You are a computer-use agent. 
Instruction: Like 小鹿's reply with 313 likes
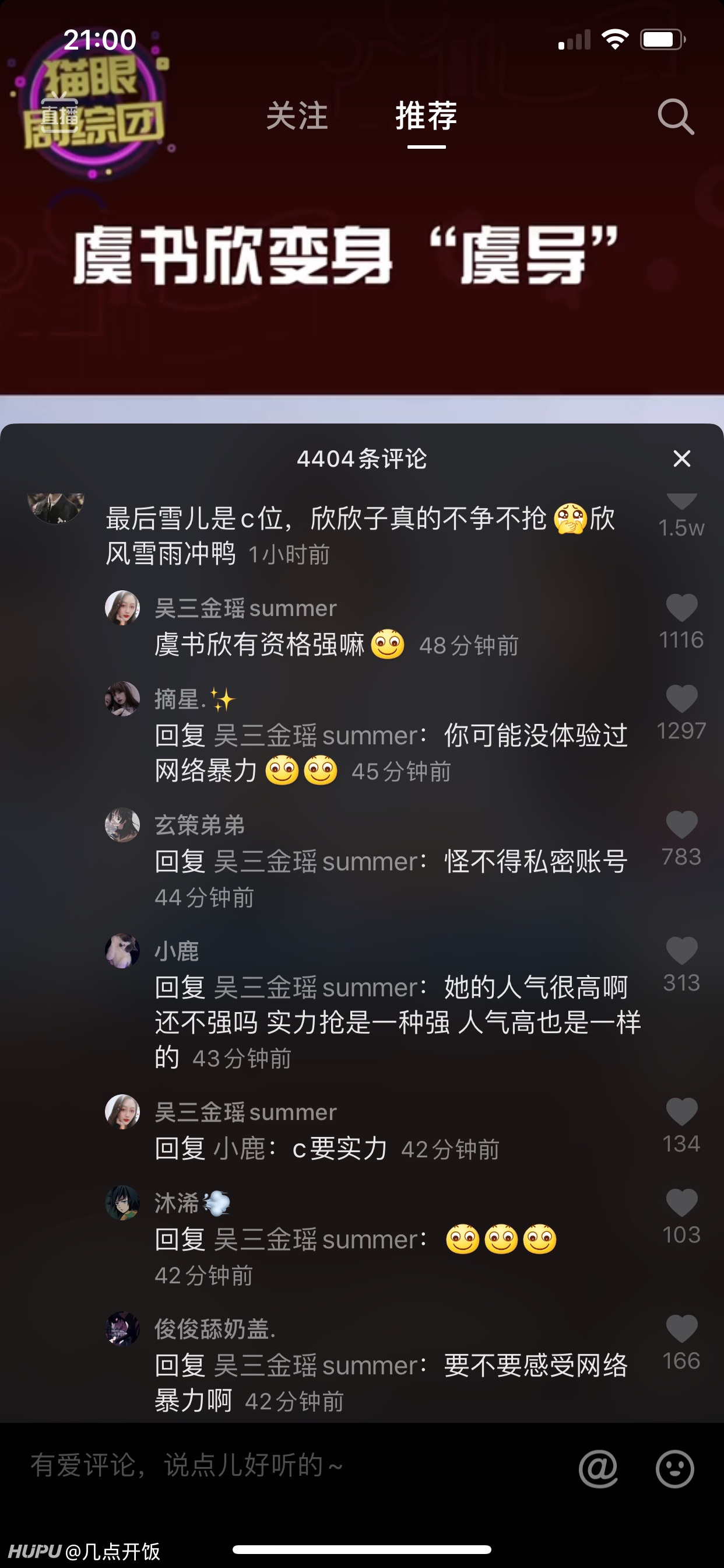pos(681,950)
